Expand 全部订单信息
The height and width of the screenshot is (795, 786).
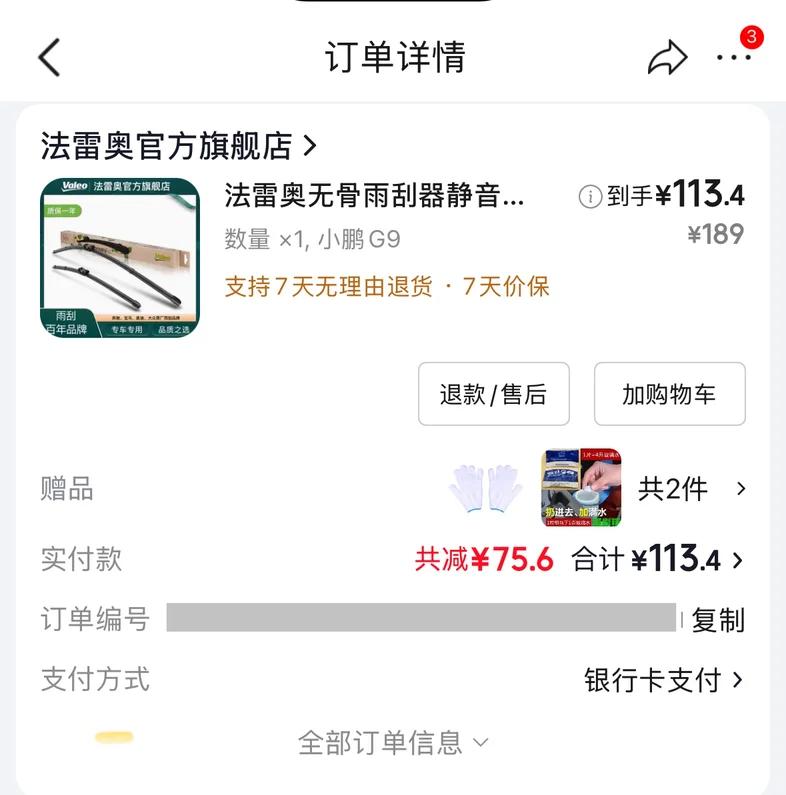tap(393, 743)
